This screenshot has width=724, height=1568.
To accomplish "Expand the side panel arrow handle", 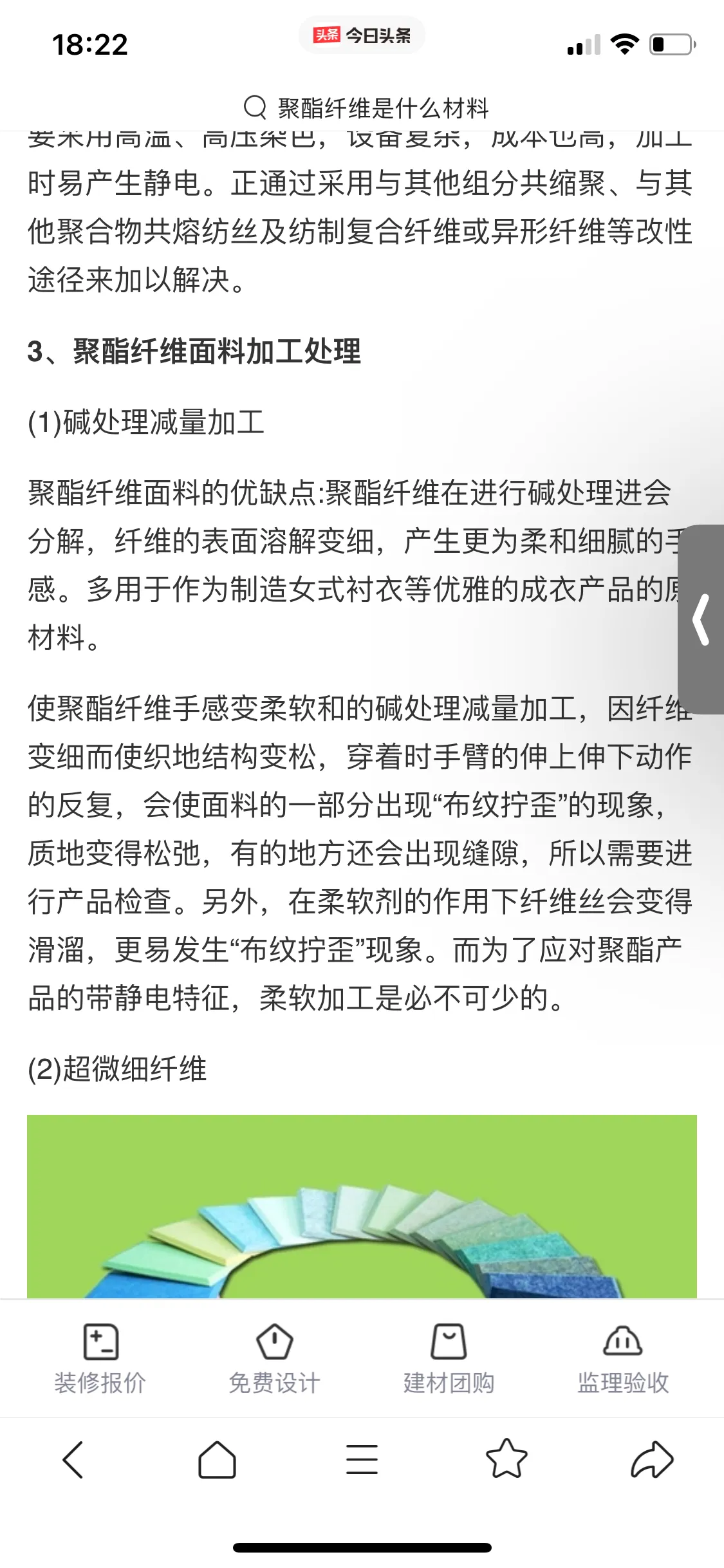I will pos(701,619).
